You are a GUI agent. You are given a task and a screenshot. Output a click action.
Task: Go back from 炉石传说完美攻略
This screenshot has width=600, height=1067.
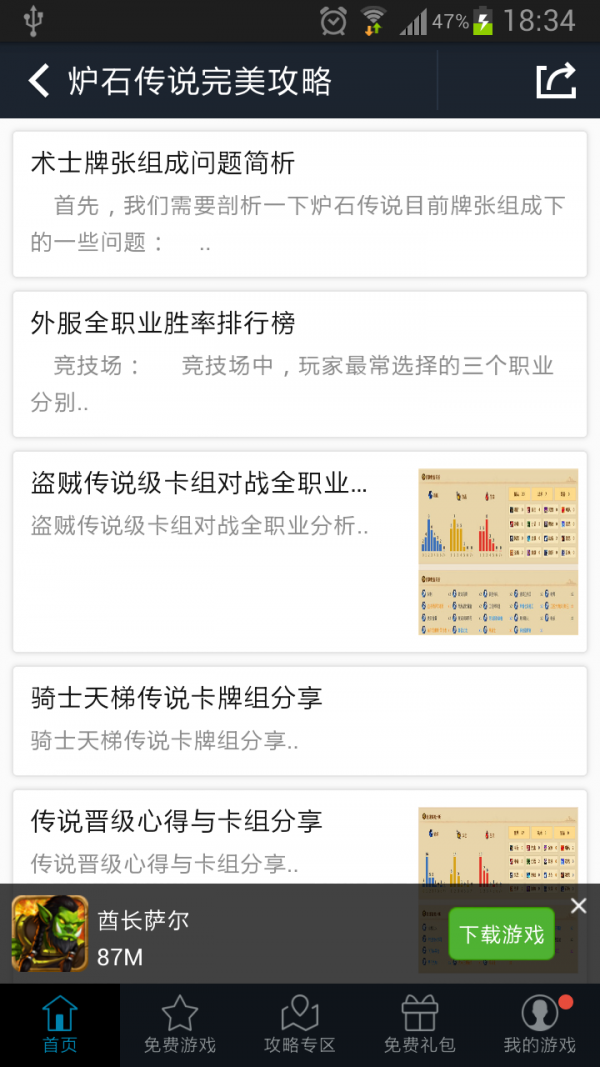click(39, 80)
